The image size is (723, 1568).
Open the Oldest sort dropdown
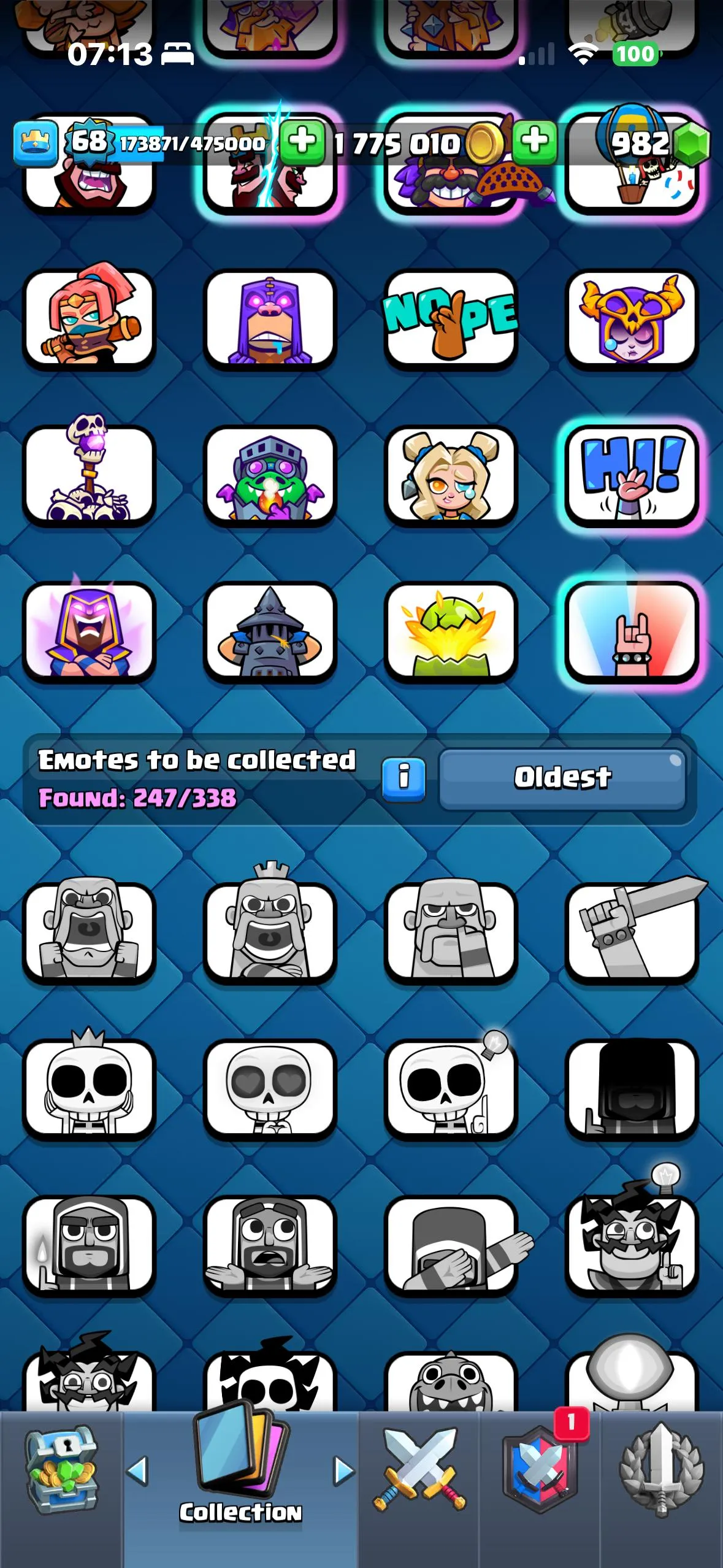(562, 776)
